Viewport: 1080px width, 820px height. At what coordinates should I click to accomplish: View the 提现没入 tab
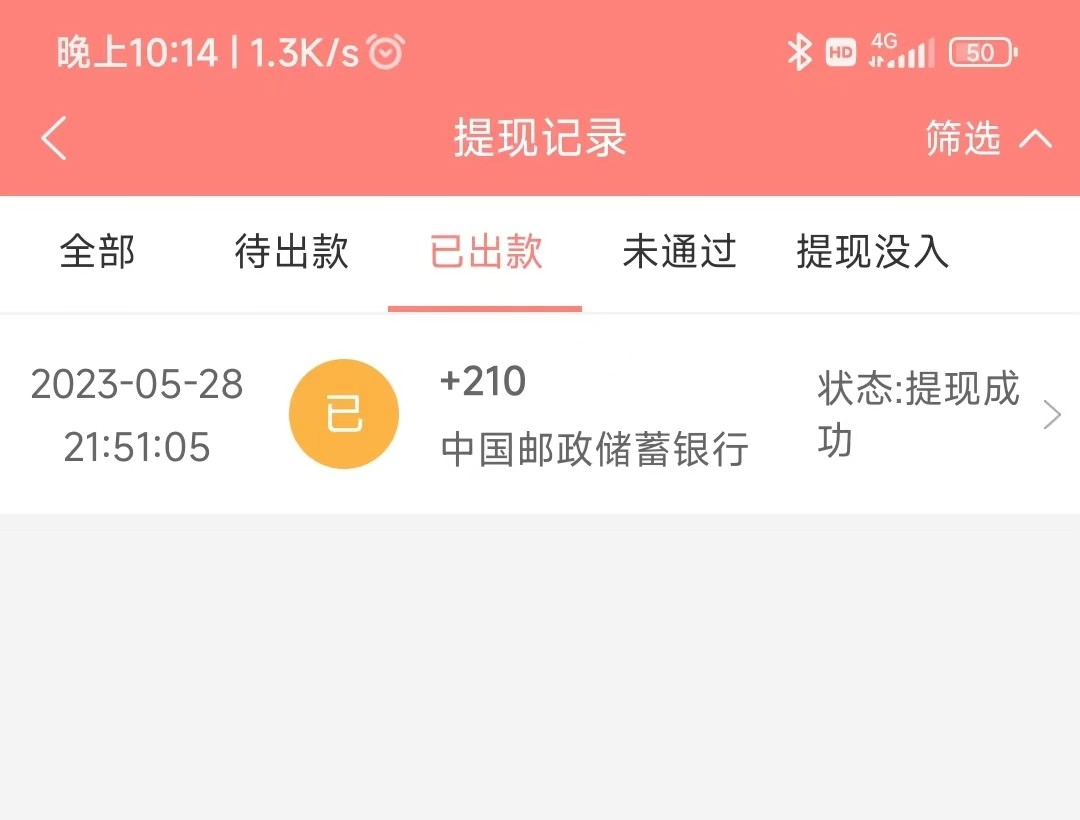(872, 252)
